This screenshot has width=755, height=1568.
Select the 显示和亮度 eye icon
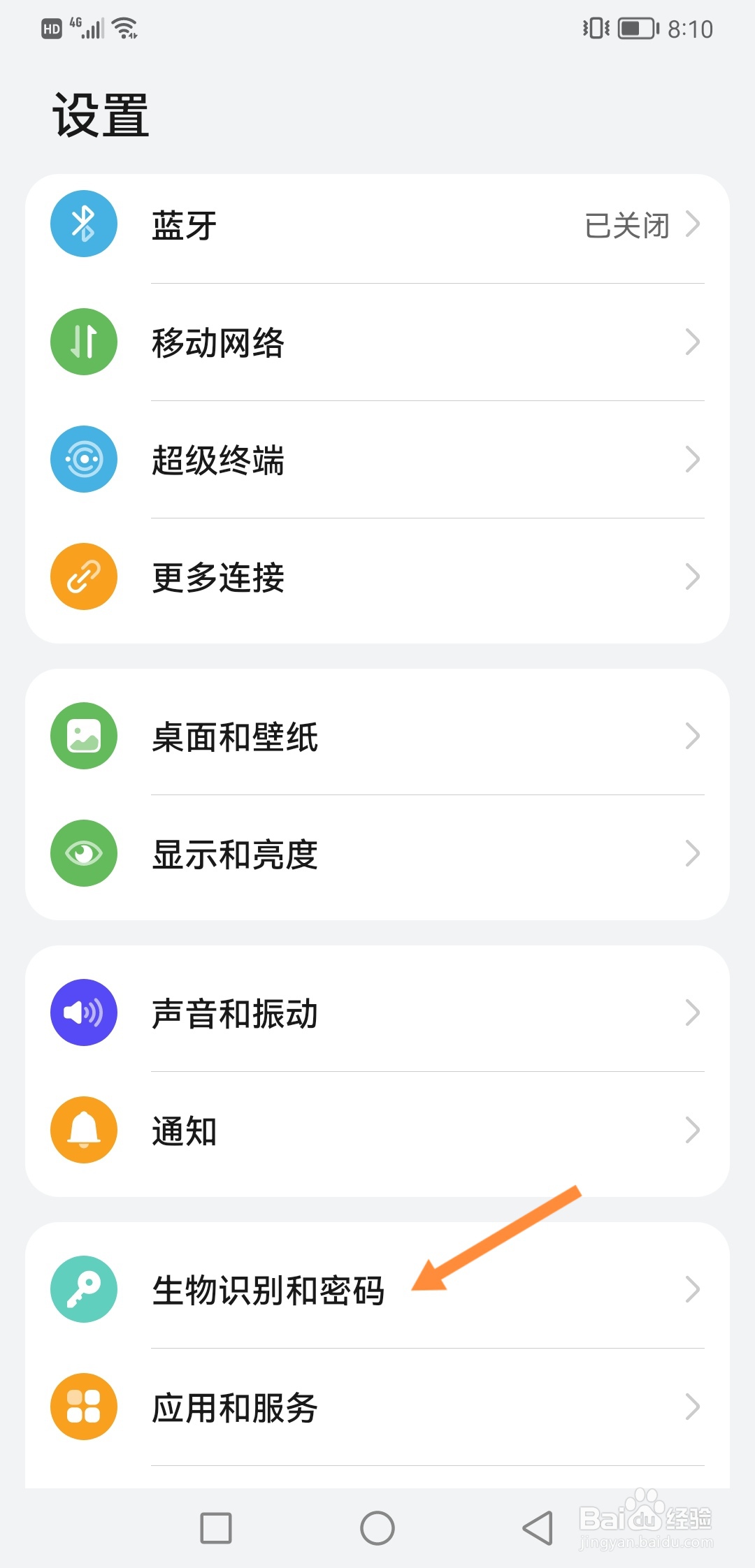coord(83,854)
